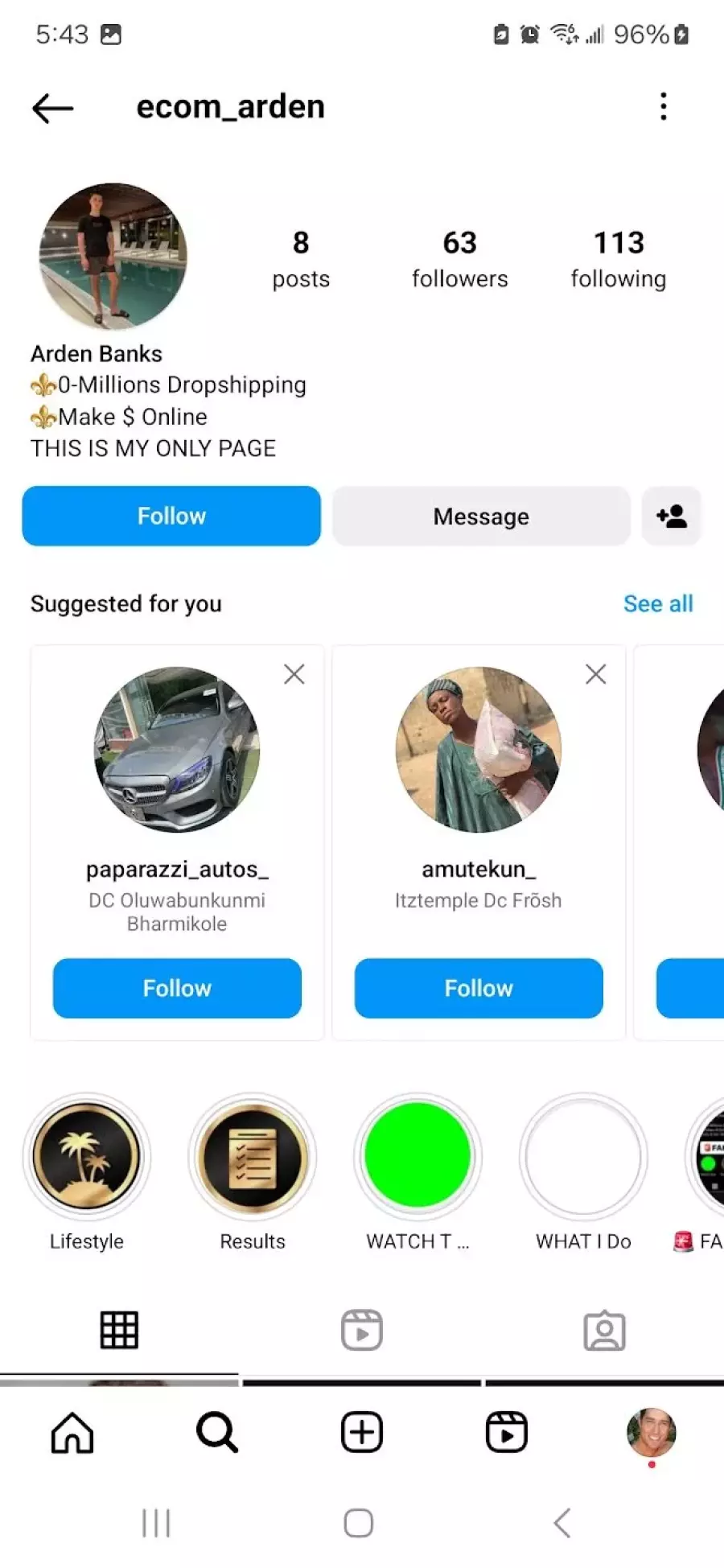724x1568 pixels.
Task: Dismiss the paparazzi_autos_ suggestion
Action: (294, 674)
